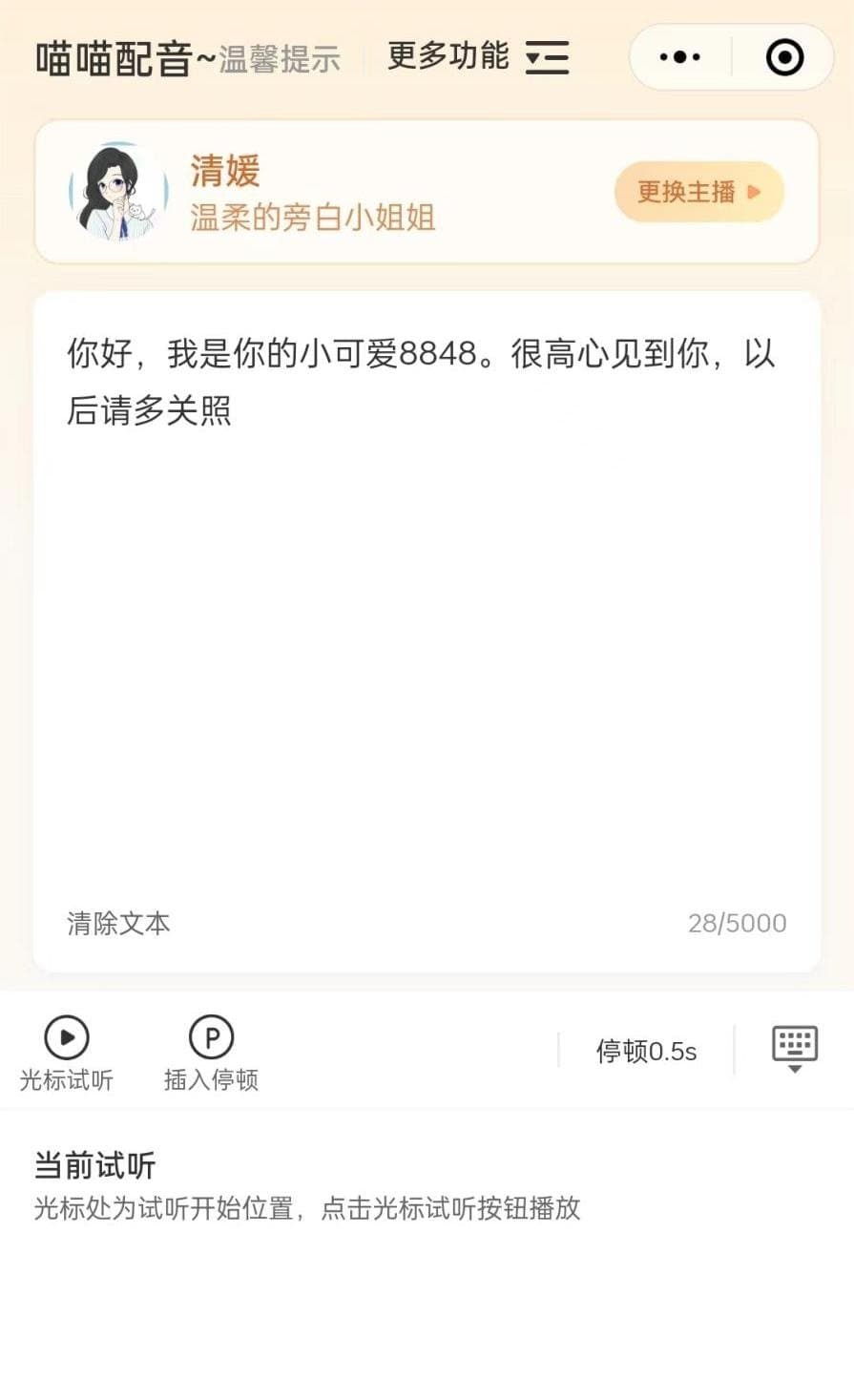Click the 插入停顿 P icon

tap(210, 1037)
